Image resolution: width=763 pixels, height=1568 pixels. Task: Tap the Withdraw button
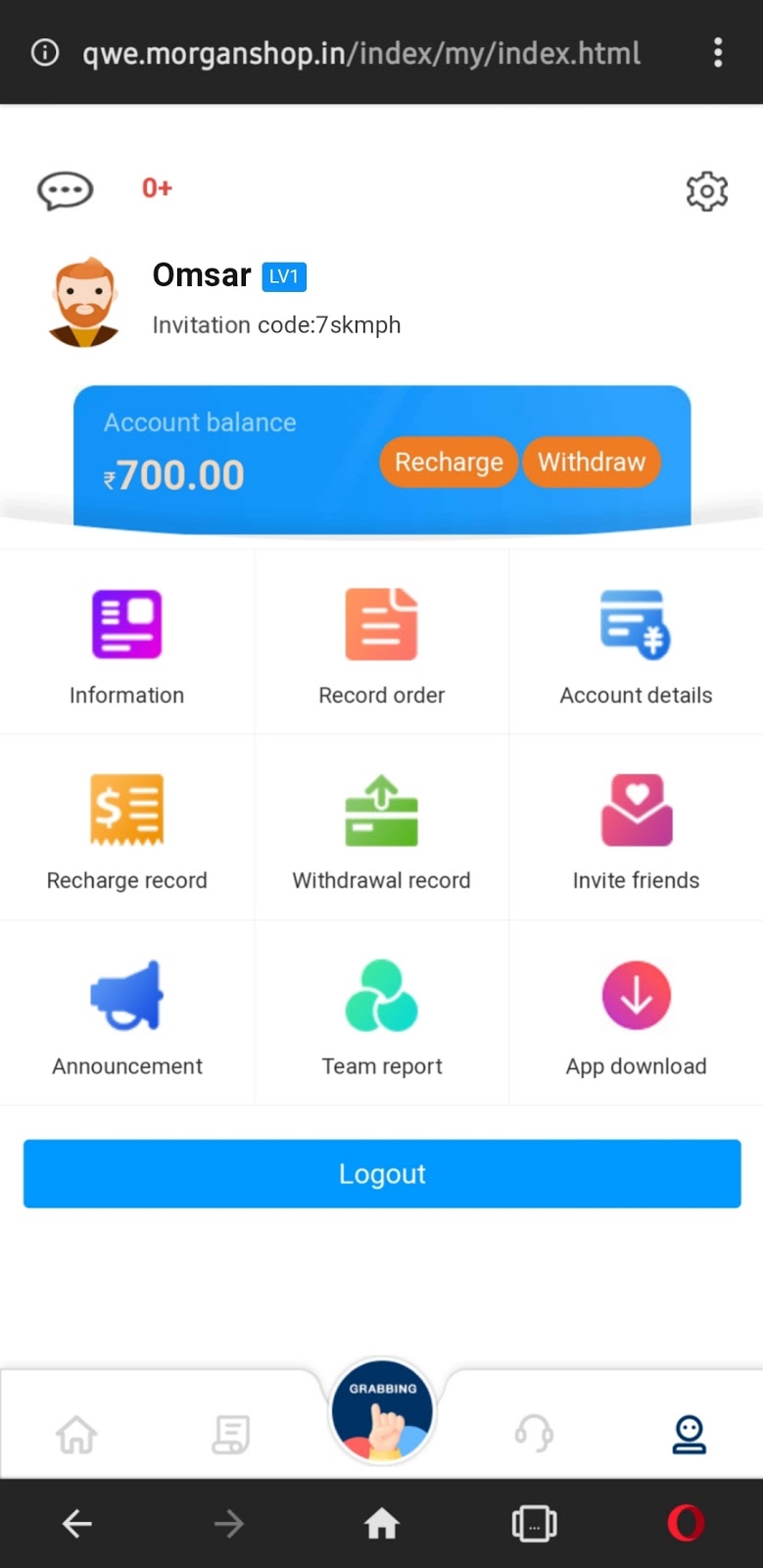(592, 462)
